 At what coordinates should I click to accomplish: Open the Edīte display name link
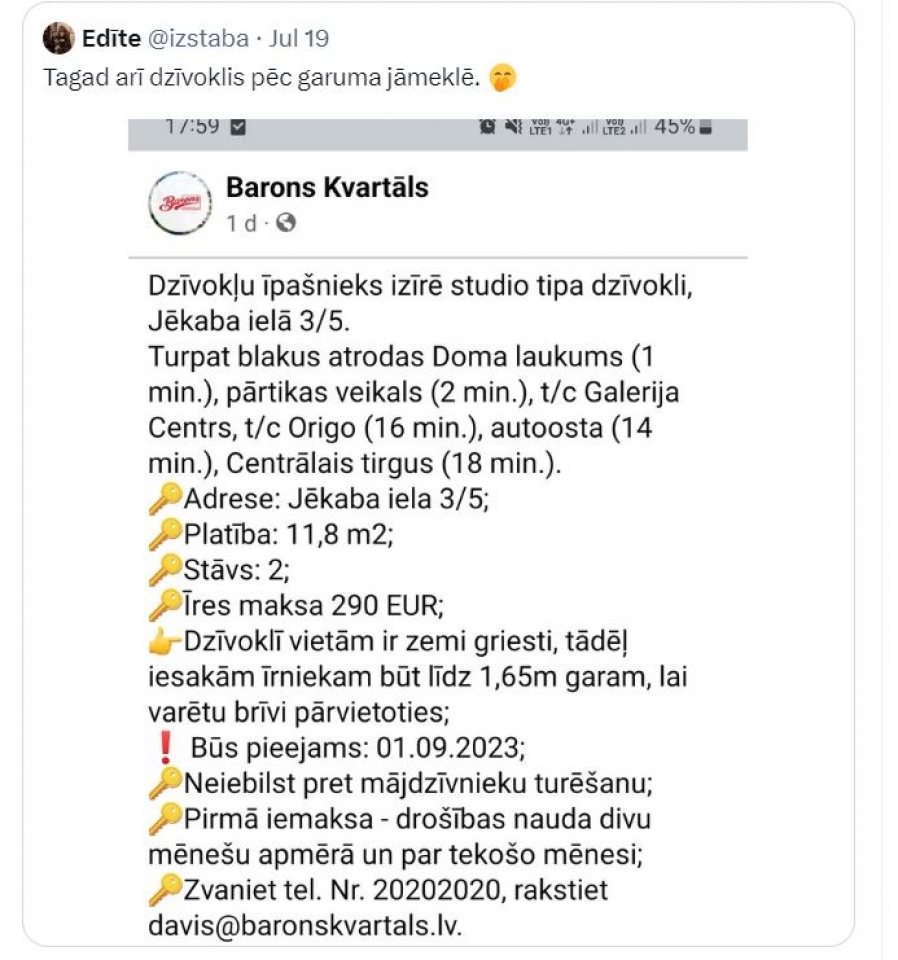(111, 39)
